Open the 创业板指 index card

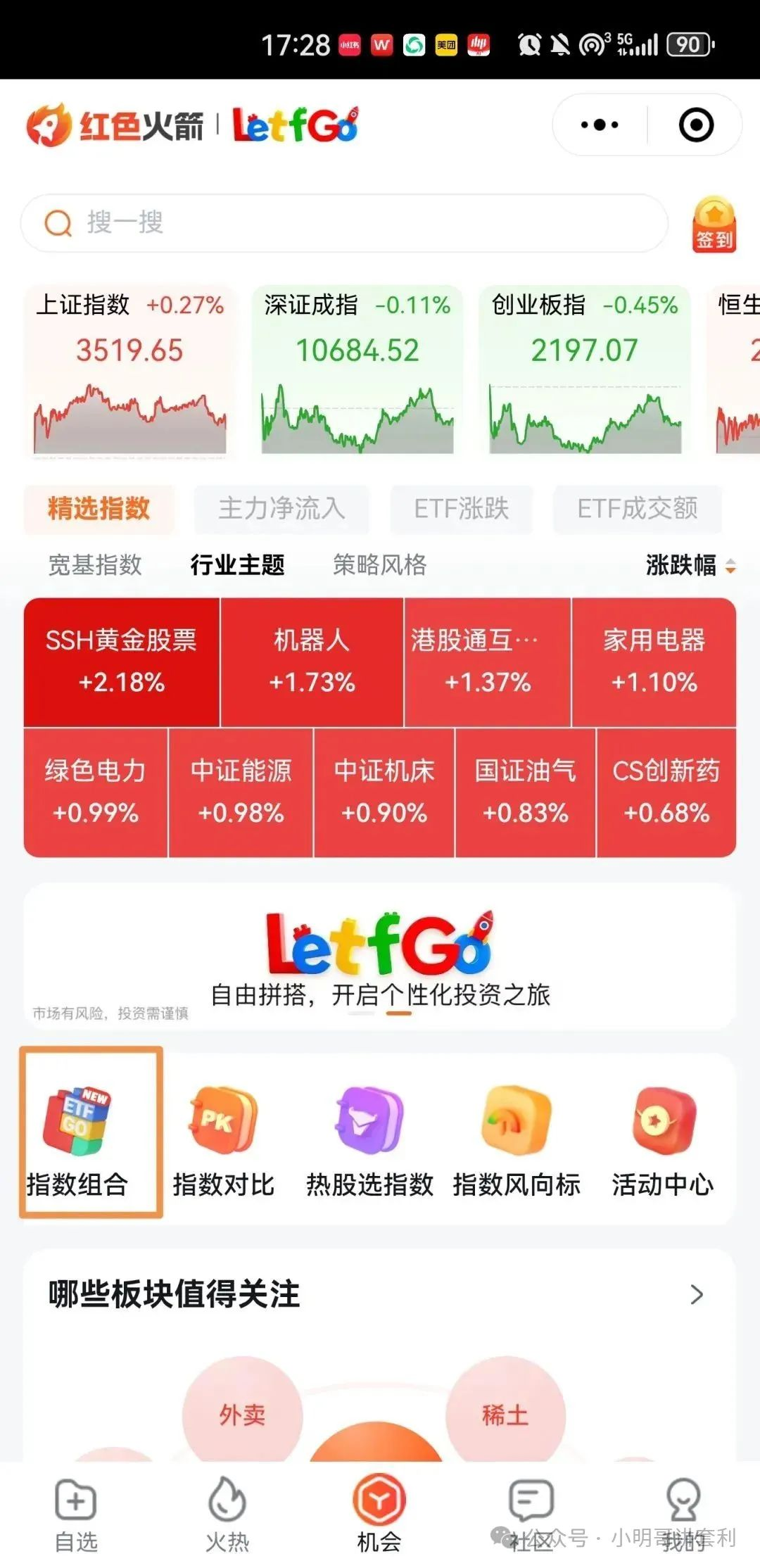point(584,371)
